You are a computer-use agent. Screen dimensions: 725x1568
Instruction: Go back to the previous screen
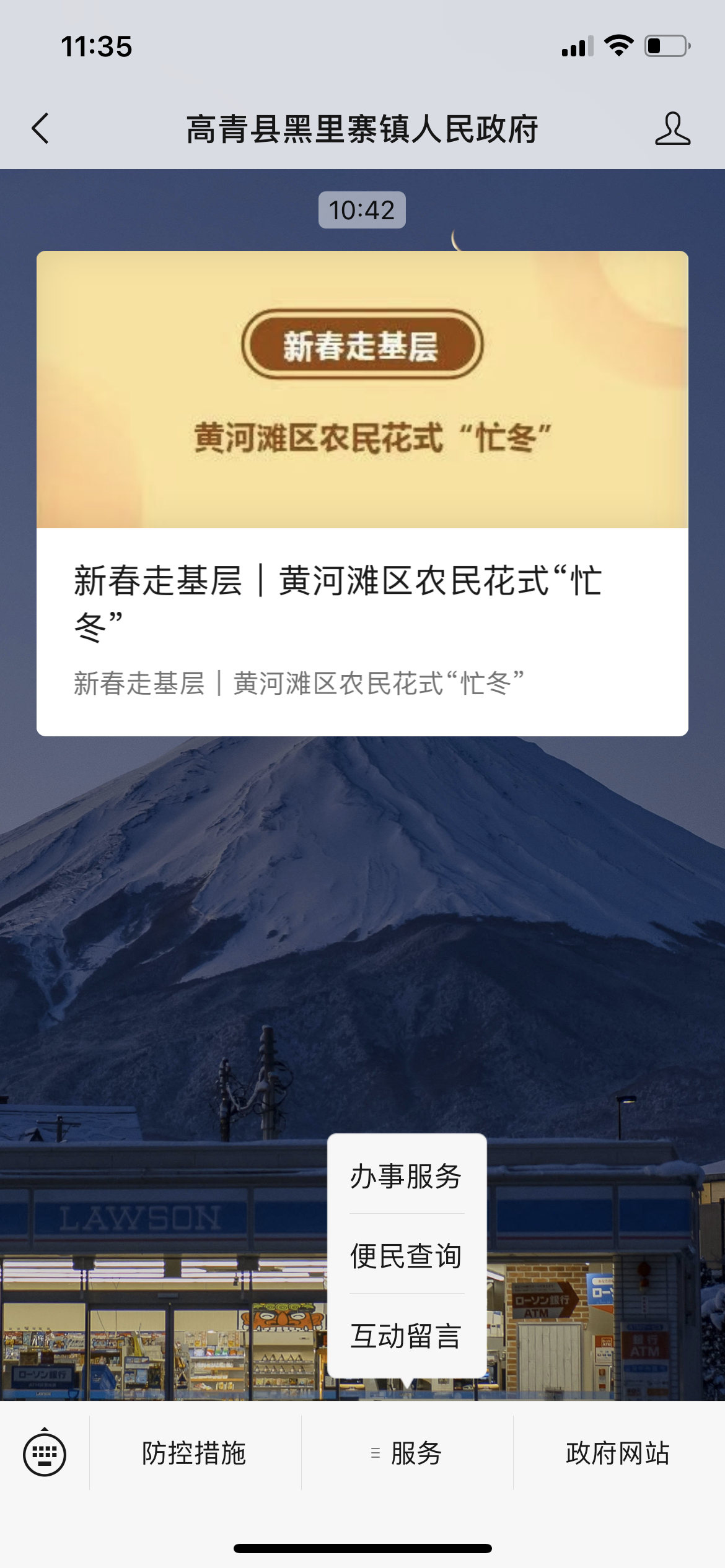point(41,129)
